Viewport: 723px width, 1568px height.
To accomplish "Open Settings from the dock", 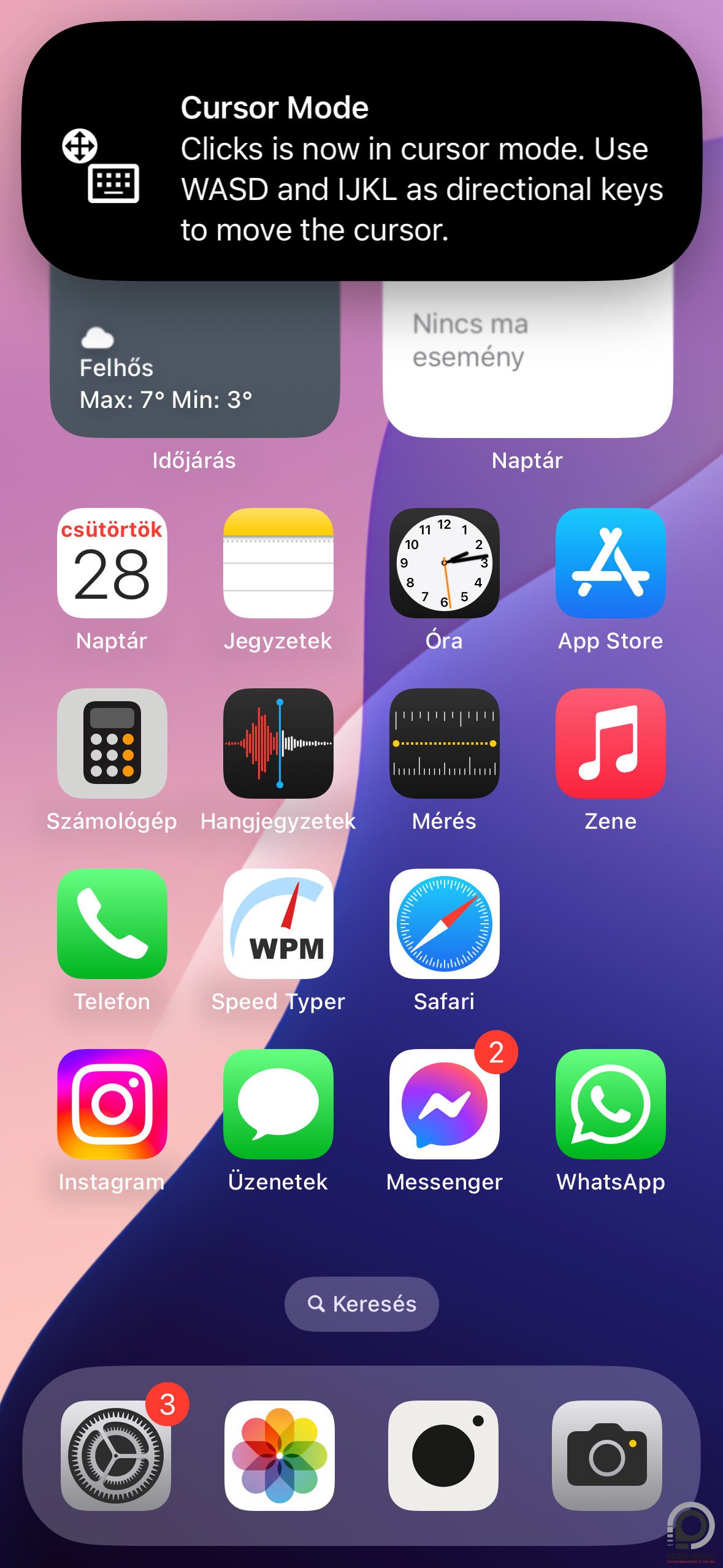I will click(116, 1456).
